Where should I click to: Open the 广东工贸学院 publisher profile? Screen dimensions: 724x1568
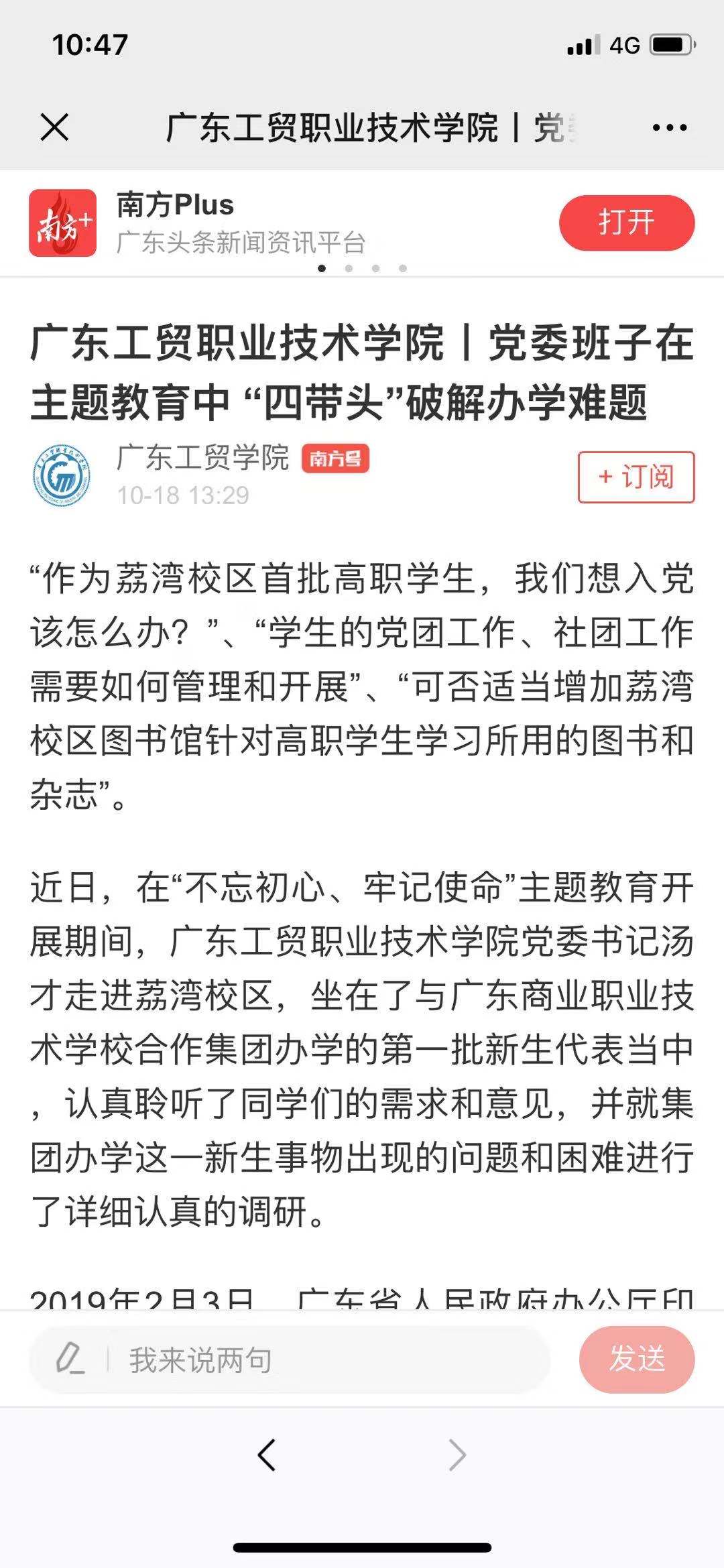coord(202,459)
